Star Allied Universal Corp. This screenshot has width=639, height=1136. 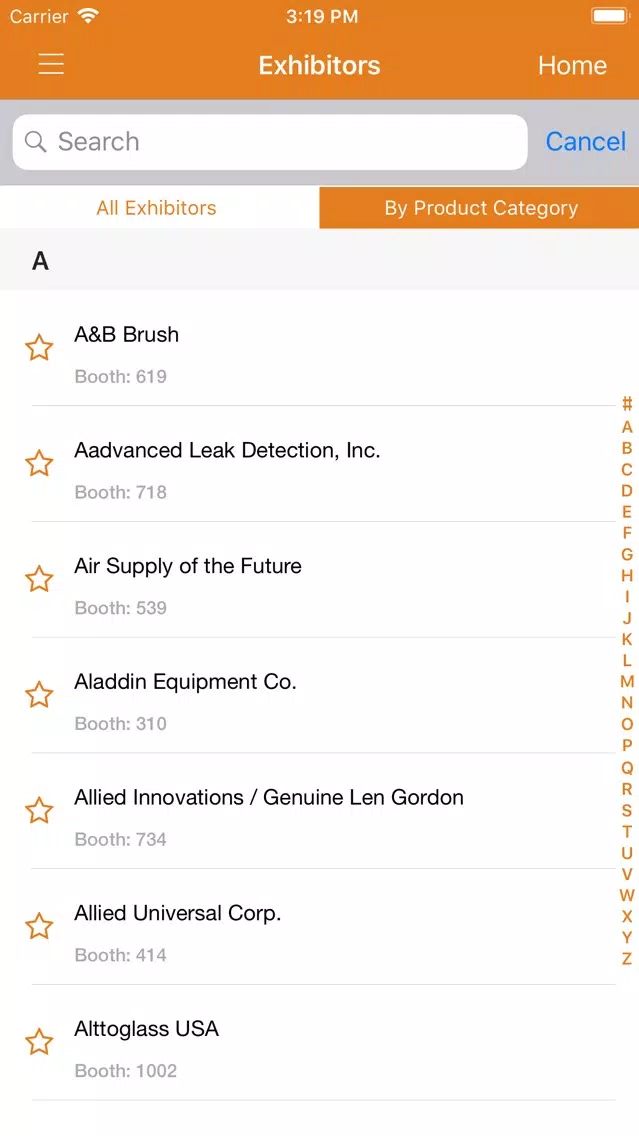point(39,927)
